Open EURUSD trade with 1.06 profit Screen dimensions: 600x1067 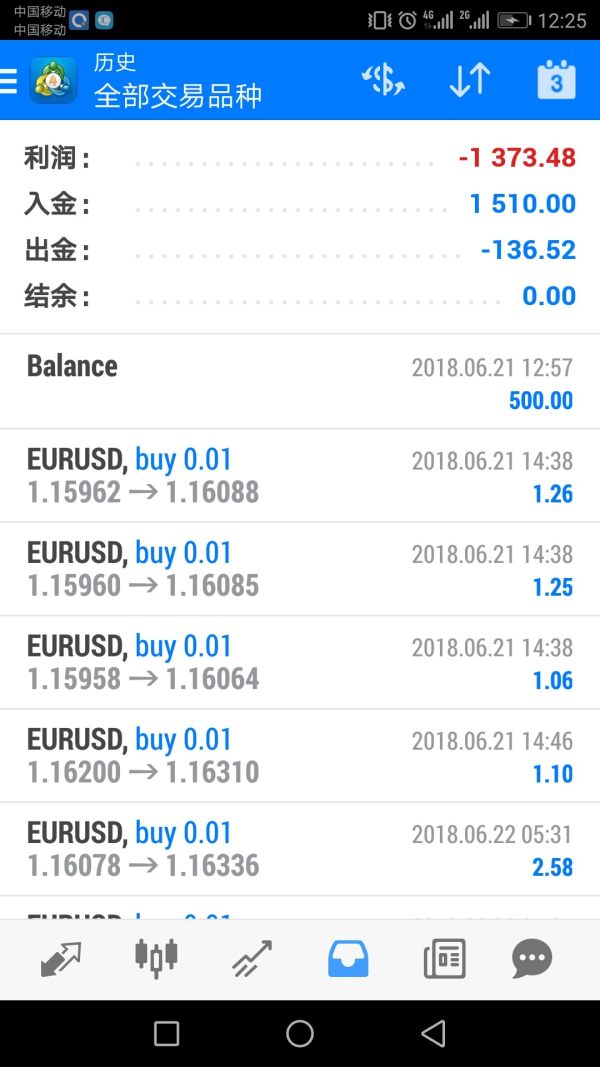(300, 662)
